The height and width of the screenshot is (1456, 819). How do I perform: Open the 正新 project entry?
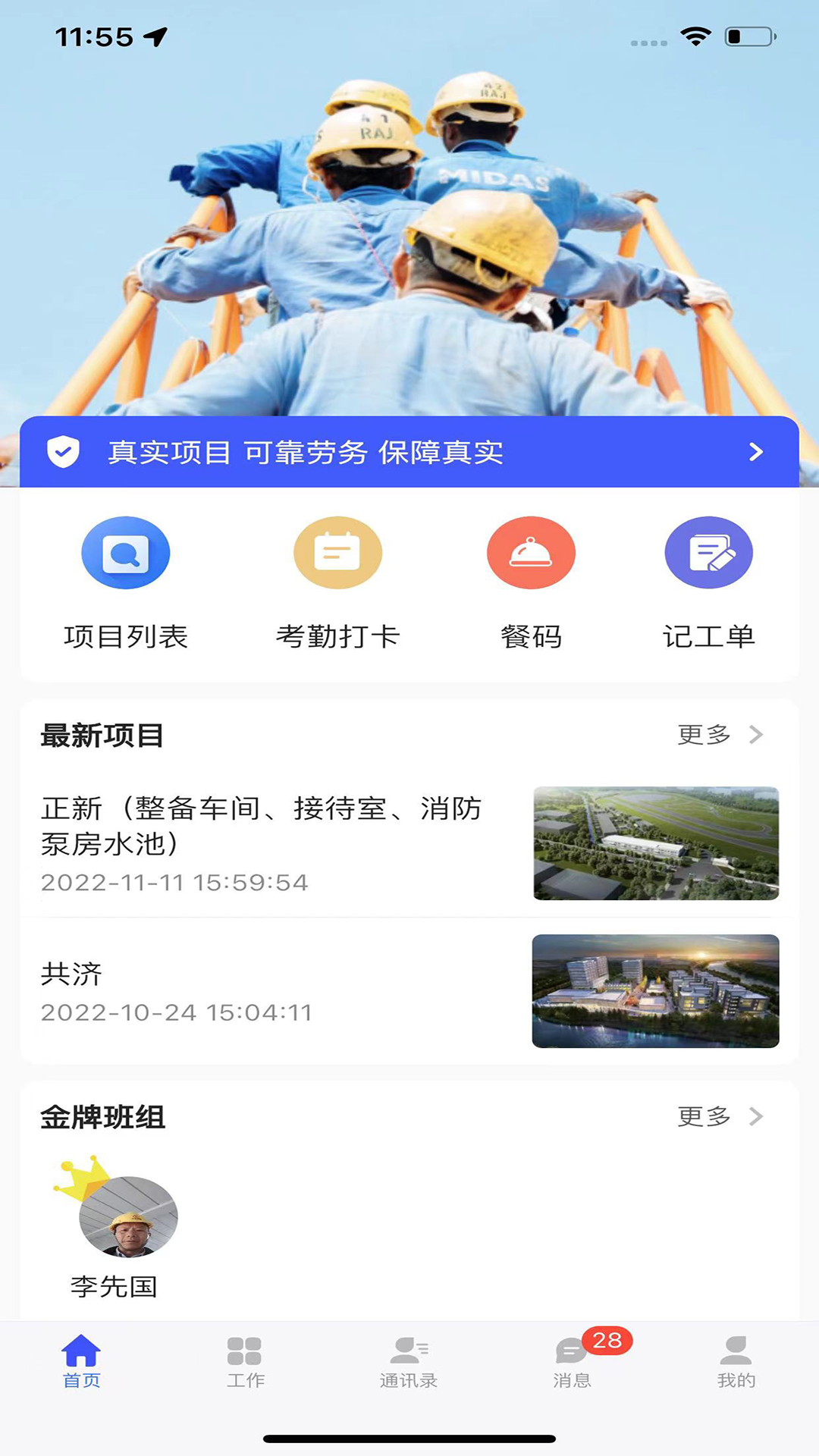(409, 843)
